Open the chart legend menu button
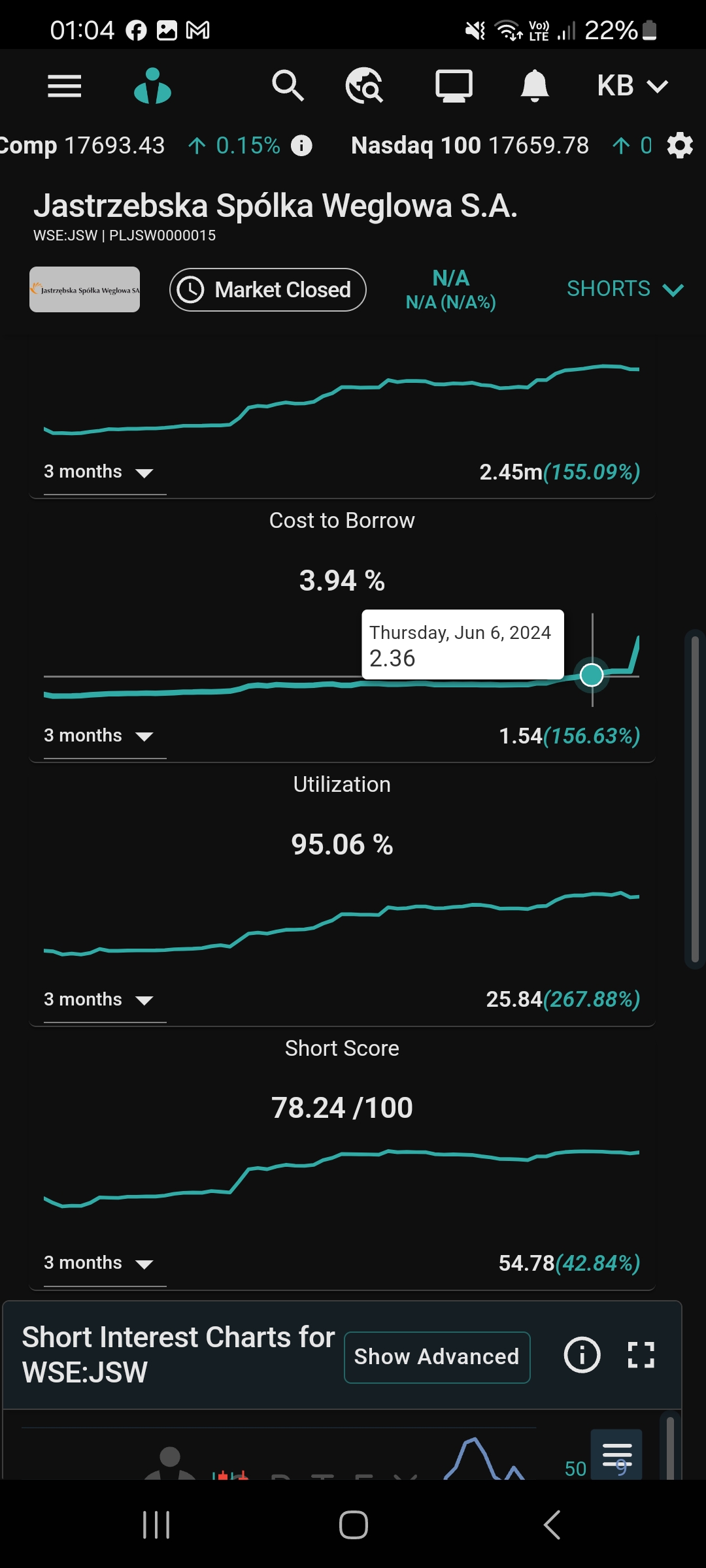Image resolution: width=706 pixels, height=1568 pixels. pyautogui.click(x=616, y=1454)
